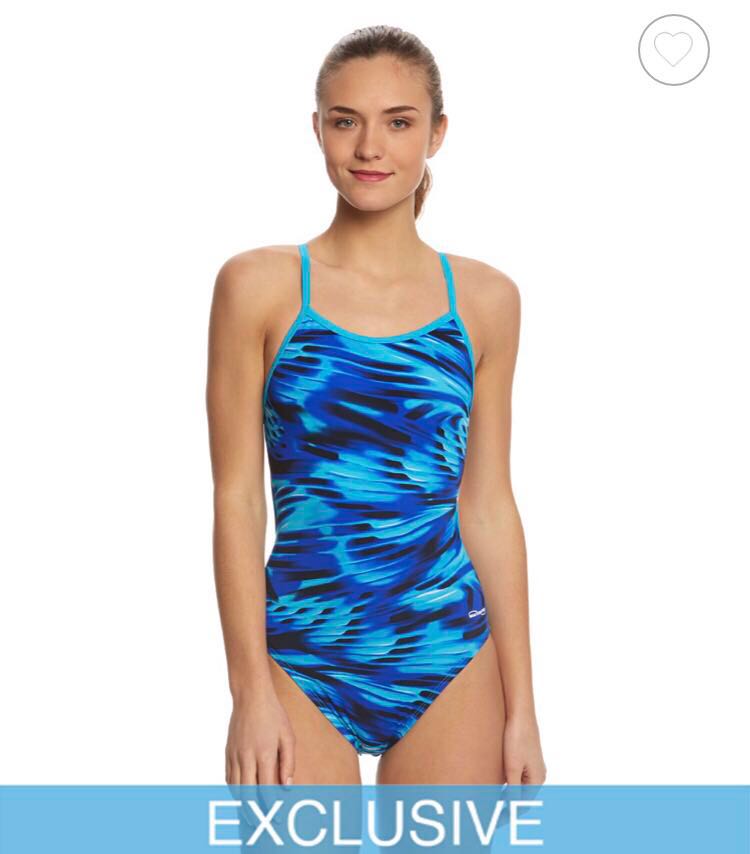Open product details from the photo
The width and height of the screenshot is (750, 854).
[x=375, y=450]
